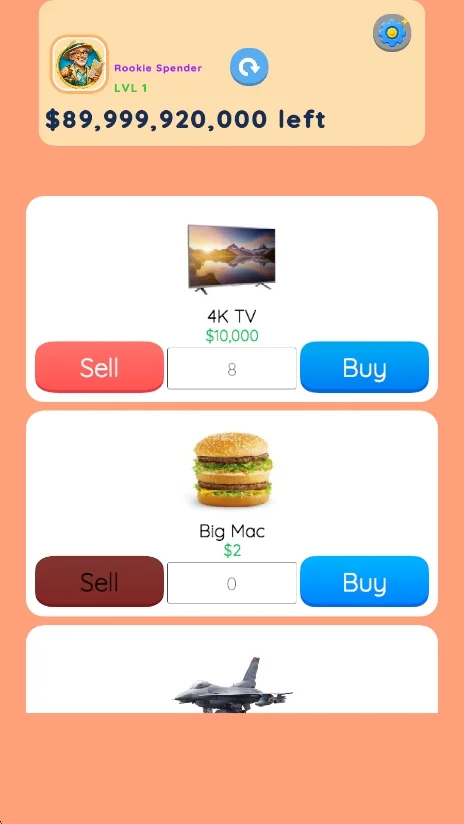464x824 pixels.
Task: Buy a Big Mac
Action: point(364,581)
